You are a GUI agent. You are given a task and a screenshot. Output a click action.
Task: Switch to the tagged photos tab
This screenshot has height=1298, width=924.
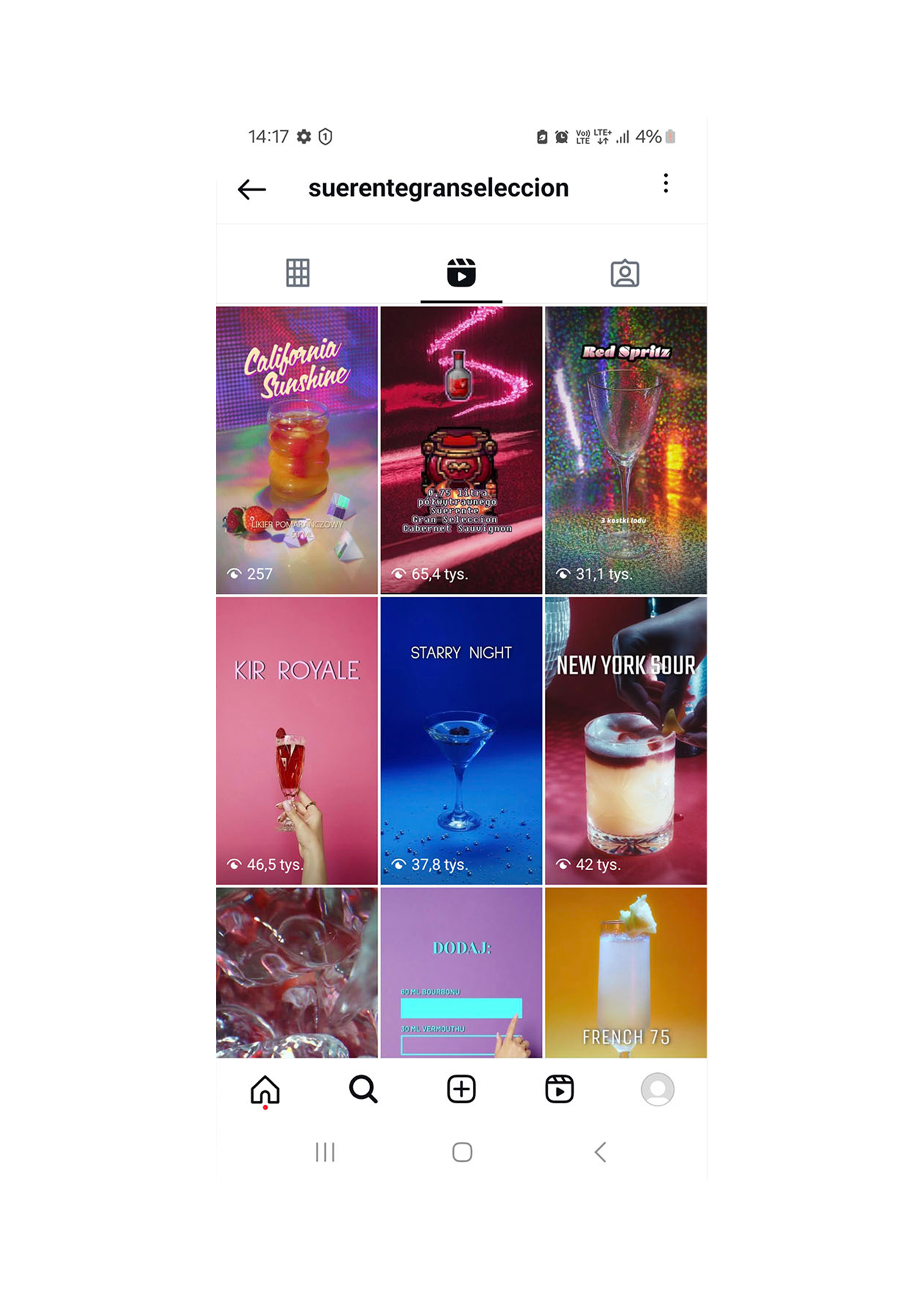click(624, 273)
